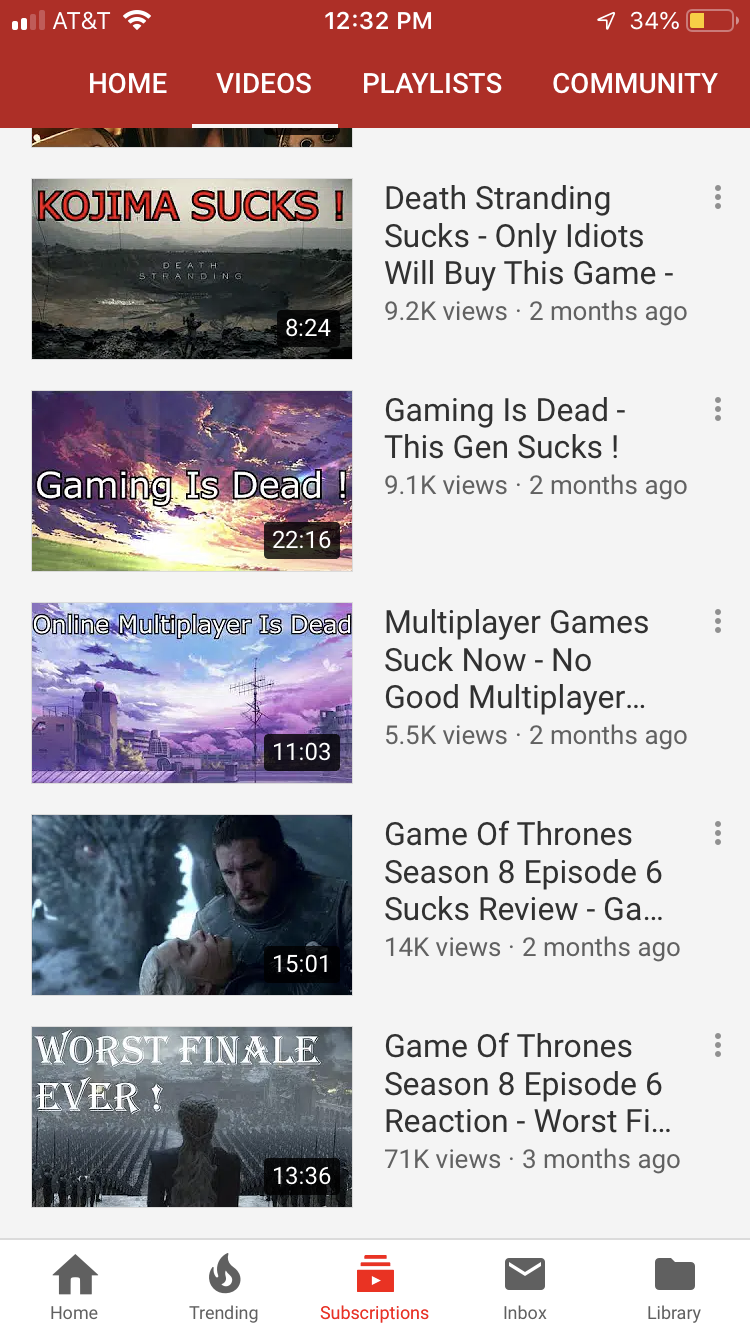Check the Inbox tab
Image resolution: width=750 pixels, height=1334 pixels.
click(x=524, y=1288)
